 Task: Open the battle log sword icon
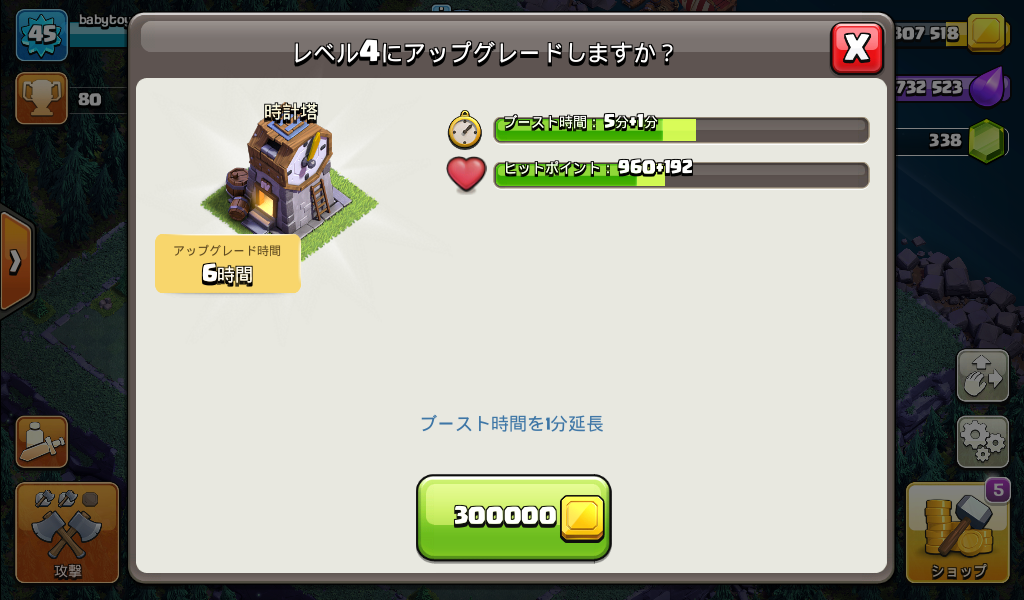pos(41,441)
